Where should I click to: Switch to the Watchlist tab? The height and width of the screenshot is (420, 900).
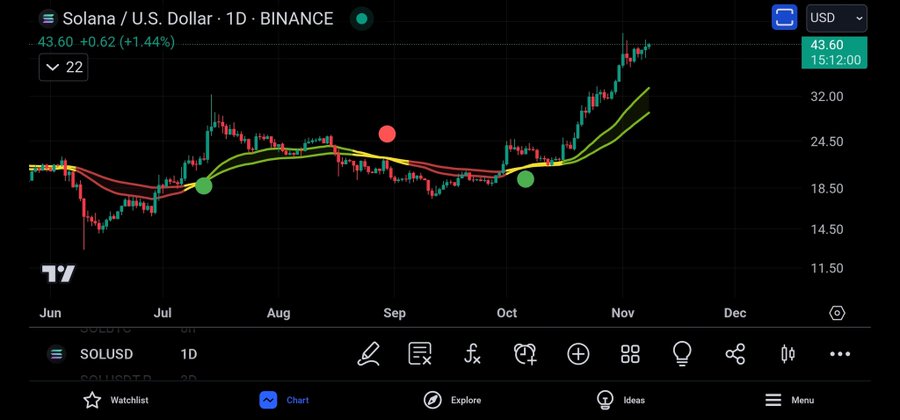coord(115,400)
